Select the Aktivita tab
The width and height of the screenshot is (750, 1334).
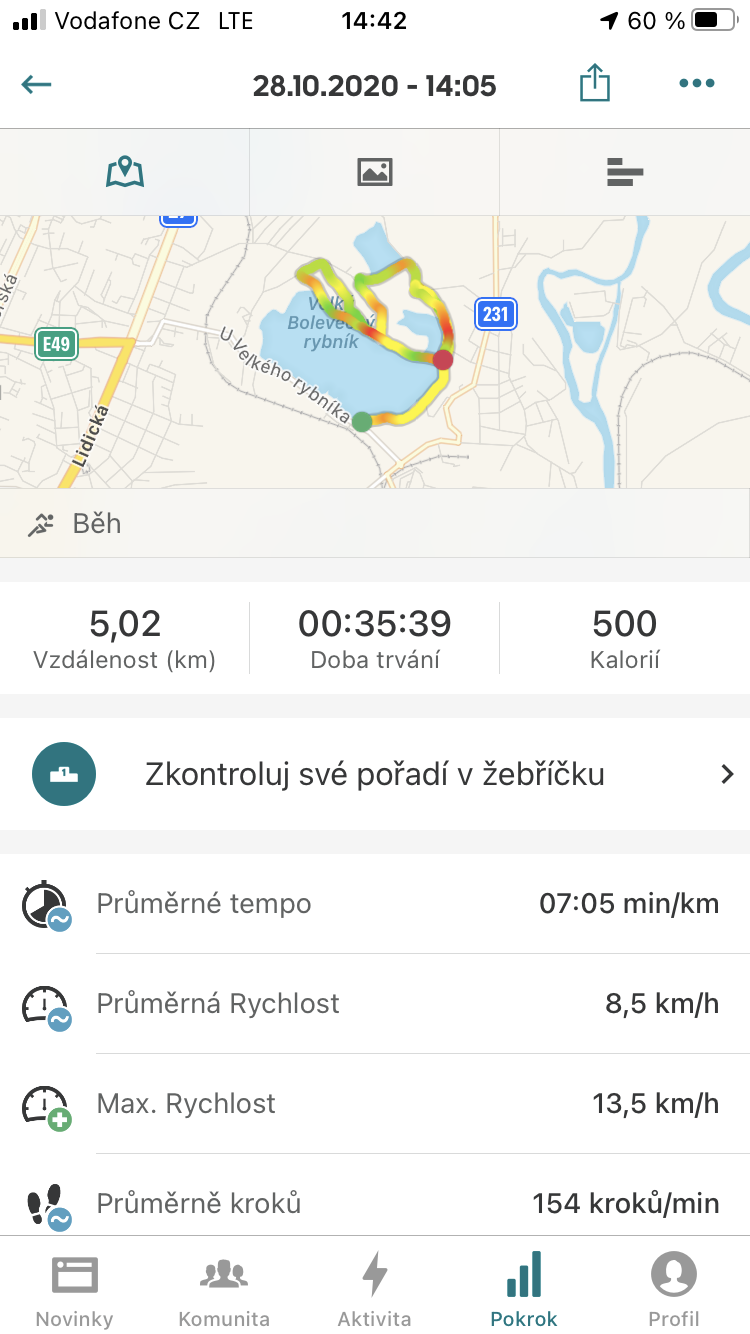click(375, 1288)
